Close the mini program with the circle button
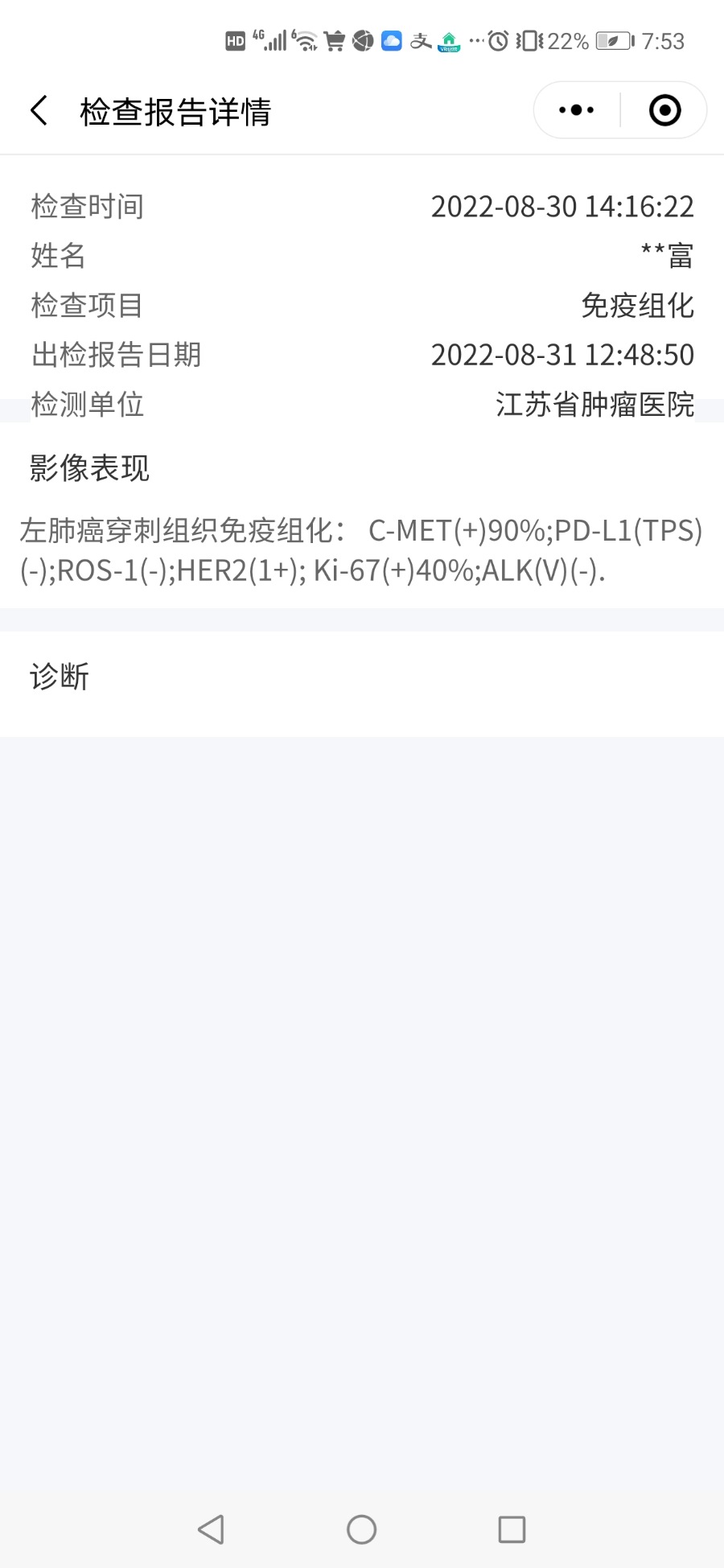This screenshot has width=724, height=1568. (664, 110)
